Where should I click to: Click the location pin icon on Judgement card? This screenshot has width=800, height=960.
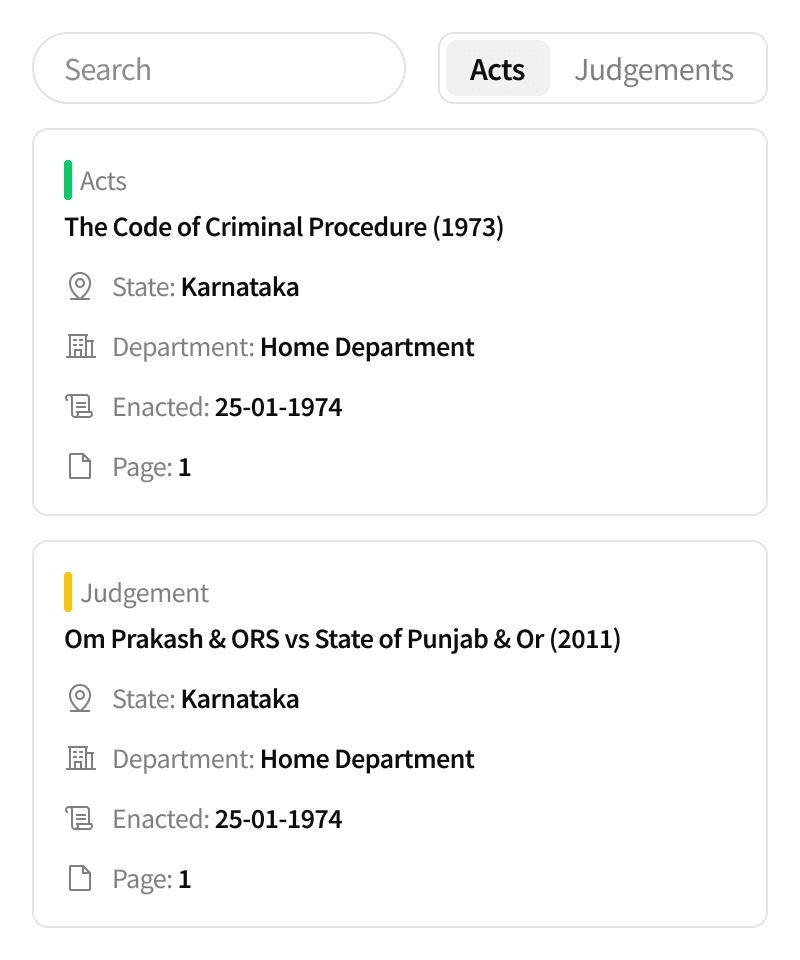[x=81, y=698]
